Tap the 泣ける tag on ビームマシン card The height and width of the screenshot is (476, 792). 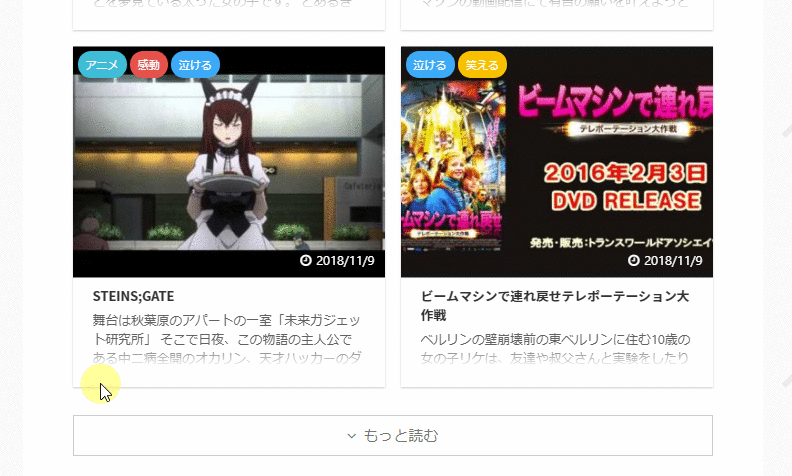[430, 65]
